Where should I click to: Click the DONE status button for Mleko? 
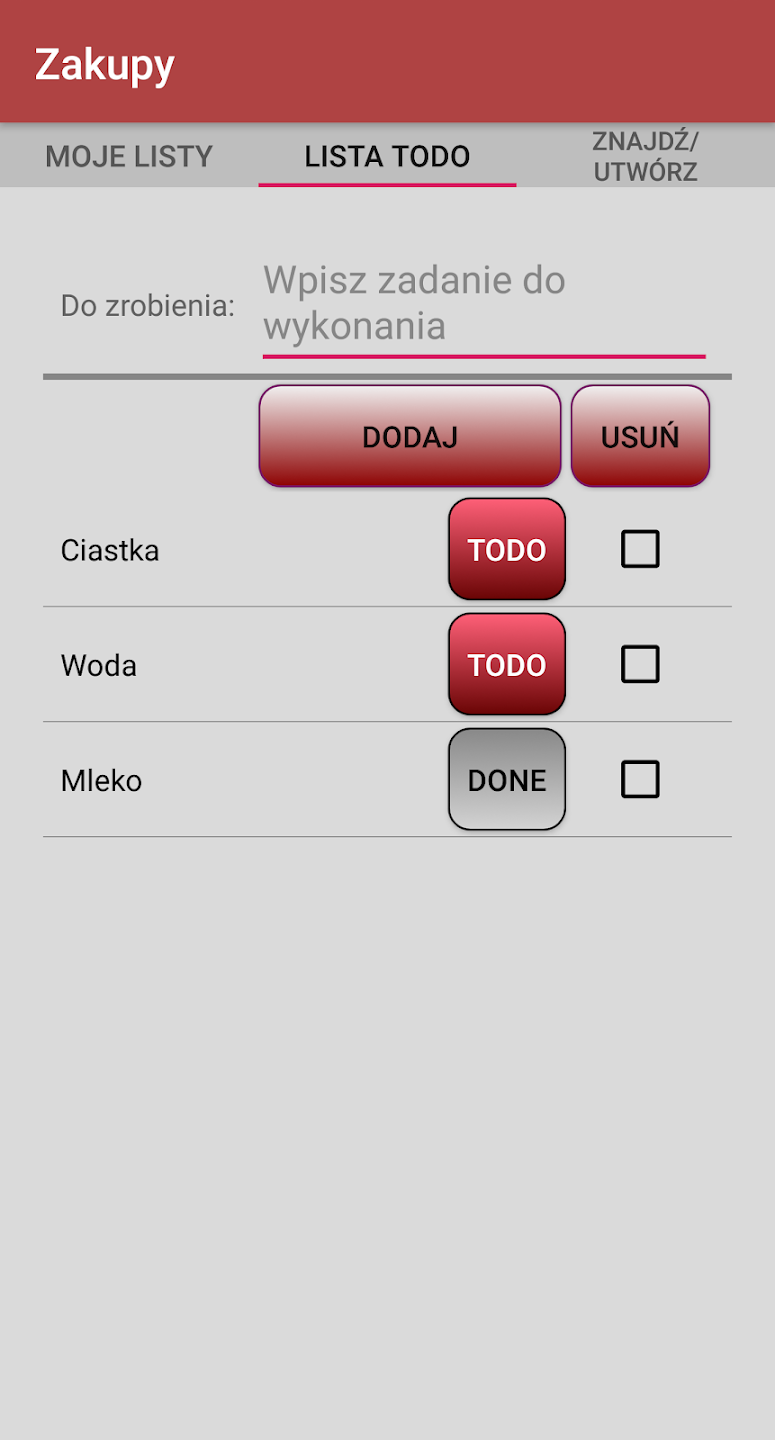coord(506,779)
